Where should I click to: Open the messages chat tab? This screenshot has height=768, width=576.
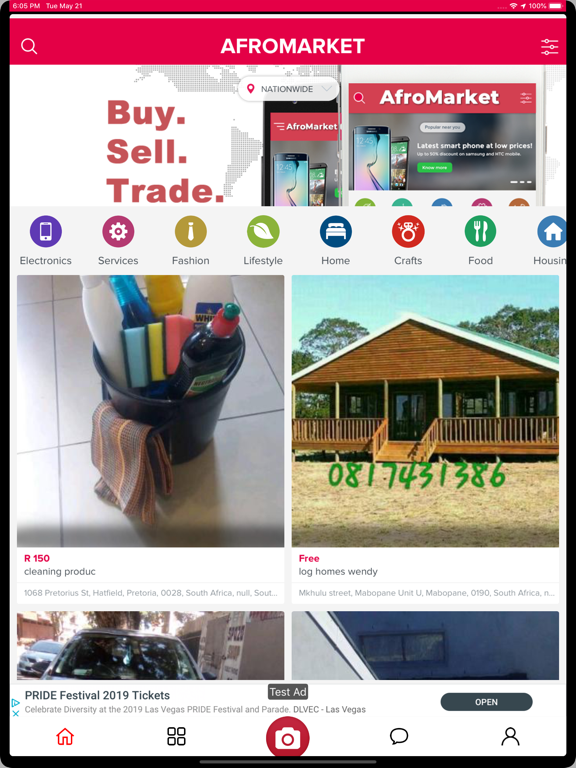click(399, 736)
